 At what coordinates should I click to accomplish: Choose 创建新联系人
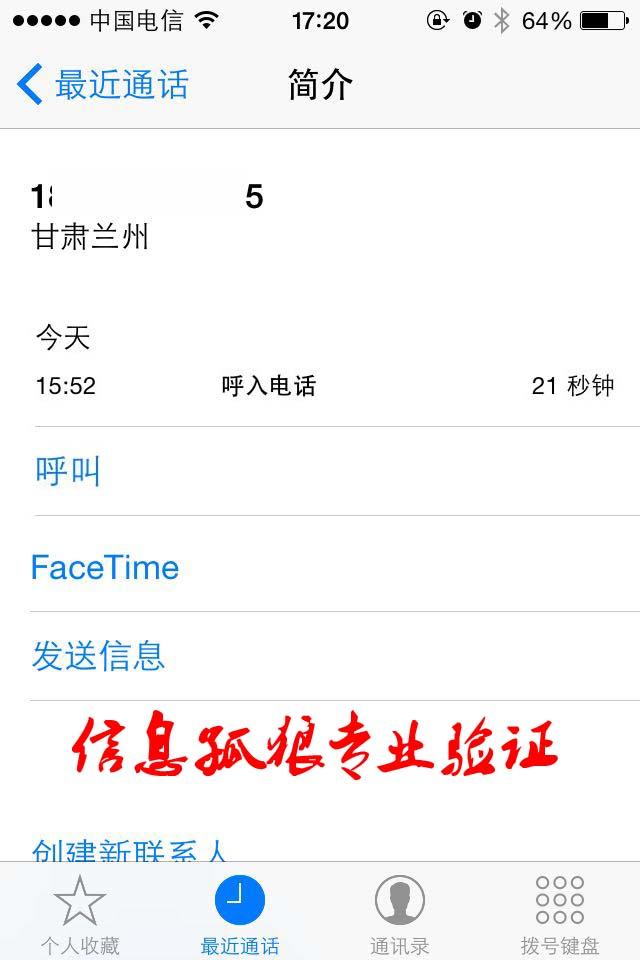coord(130,851)
